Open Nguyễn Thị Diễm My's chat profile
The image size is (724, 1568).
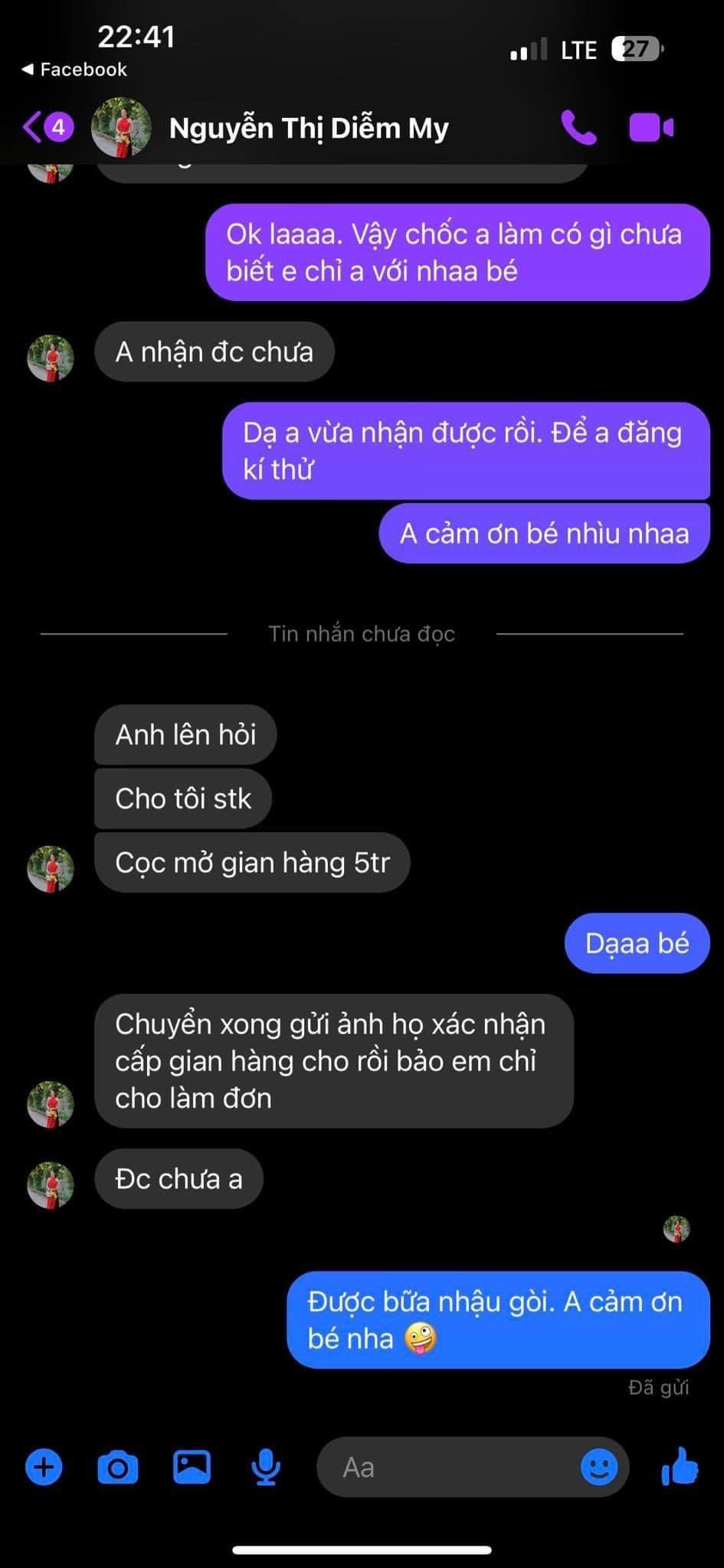[x=308, y=129]
